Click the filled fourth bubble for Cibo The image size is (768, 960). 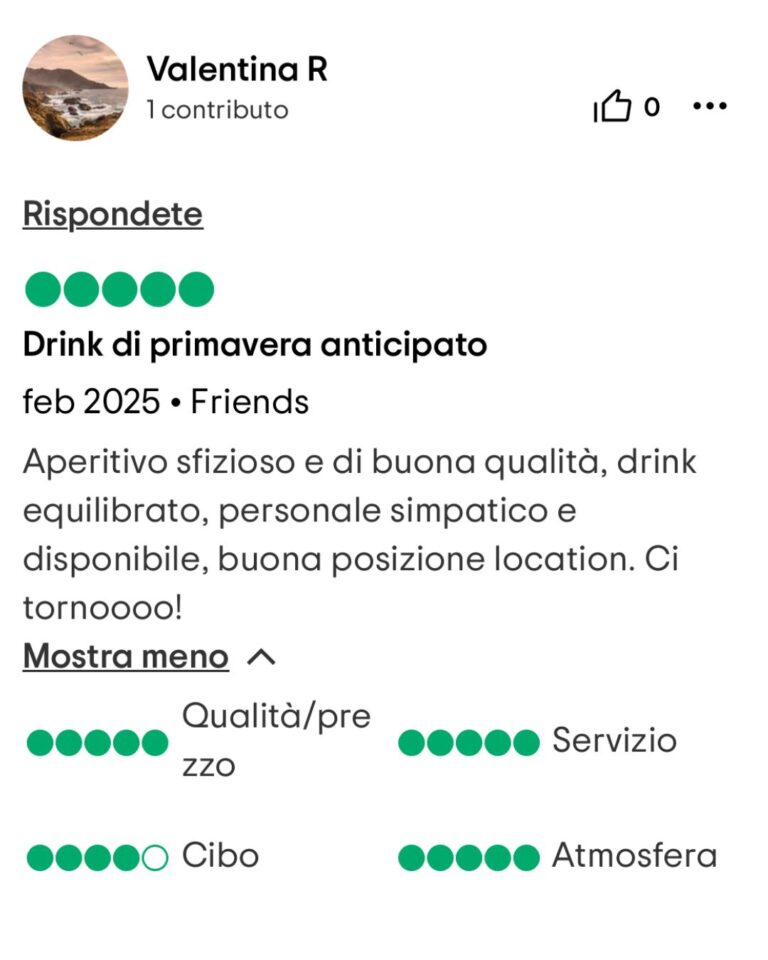click(x=123, y=855)
